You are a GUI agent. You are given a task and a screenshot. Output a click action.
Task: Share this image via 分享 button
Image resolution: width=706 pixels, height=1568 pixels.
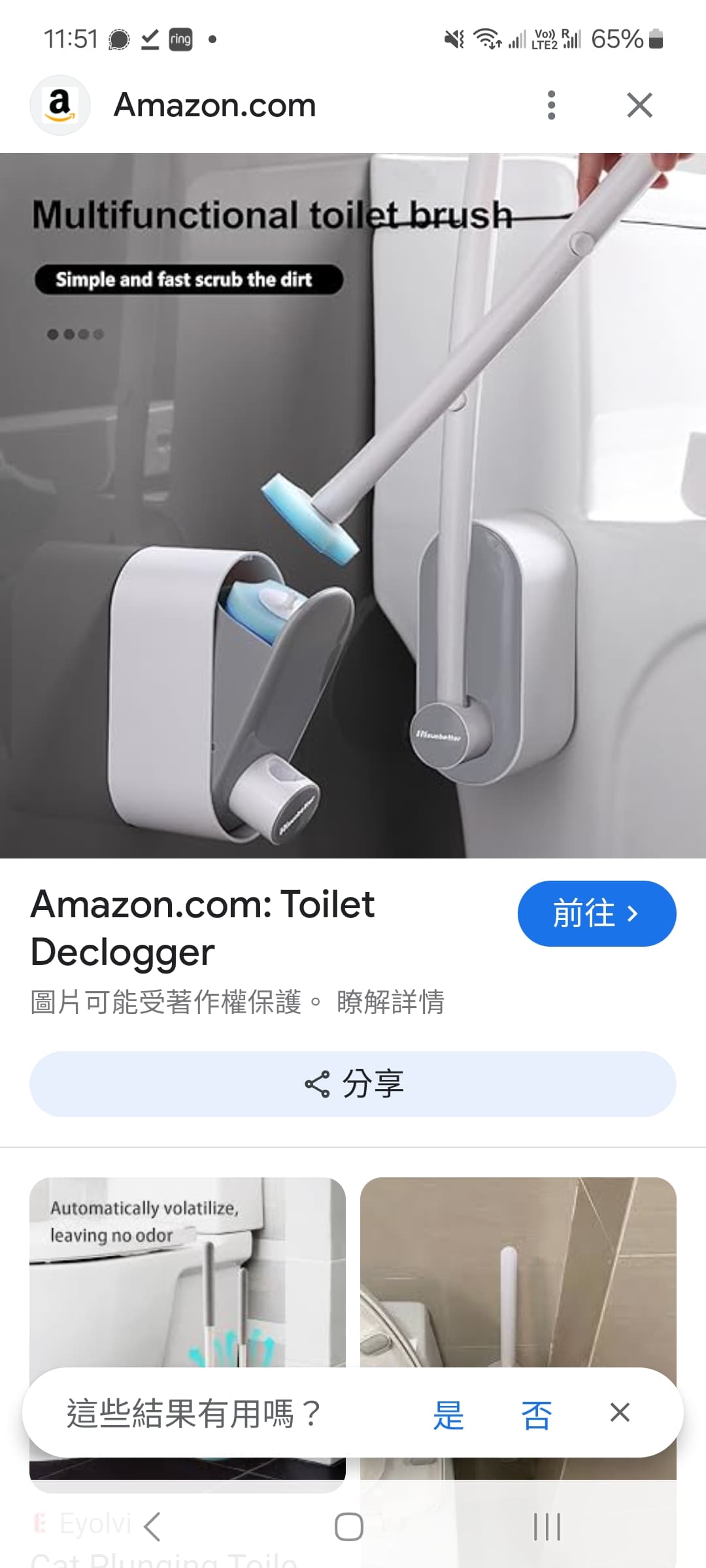tap(353, 1084)
